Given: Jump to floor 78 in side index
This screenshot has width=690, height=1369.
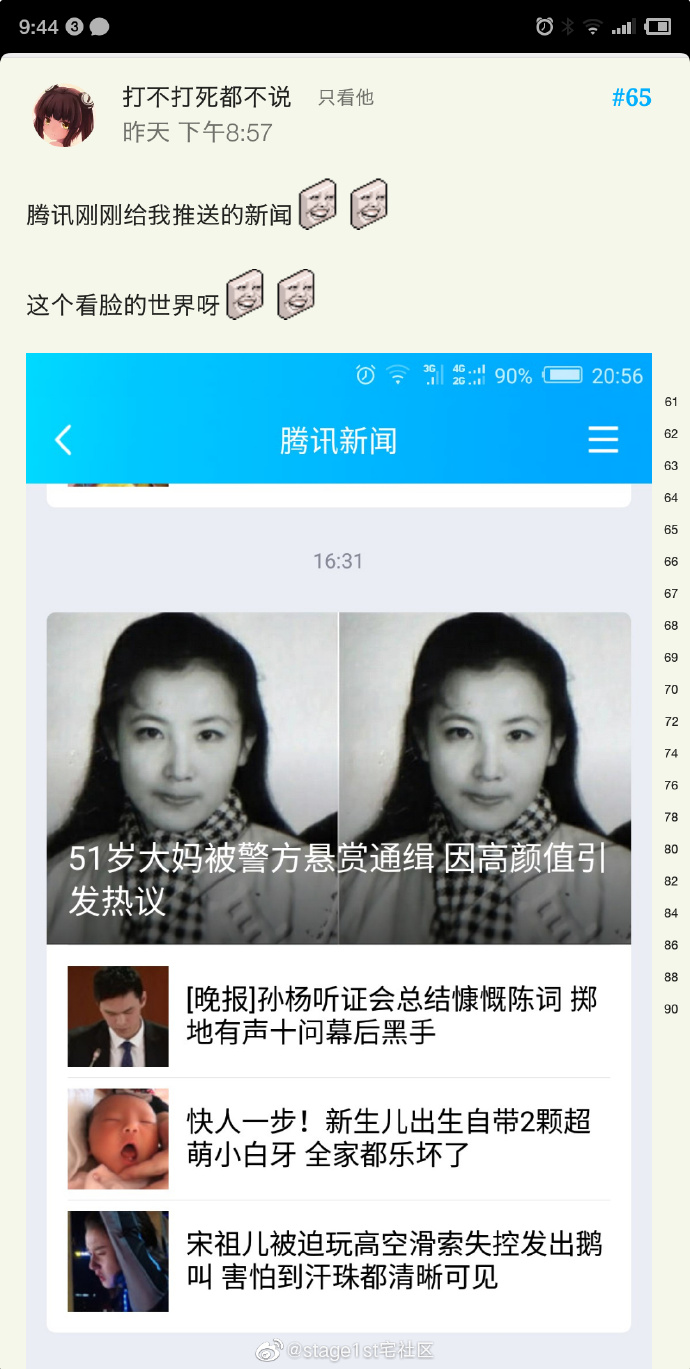Looking at the screenshot, I should [671, 818].
